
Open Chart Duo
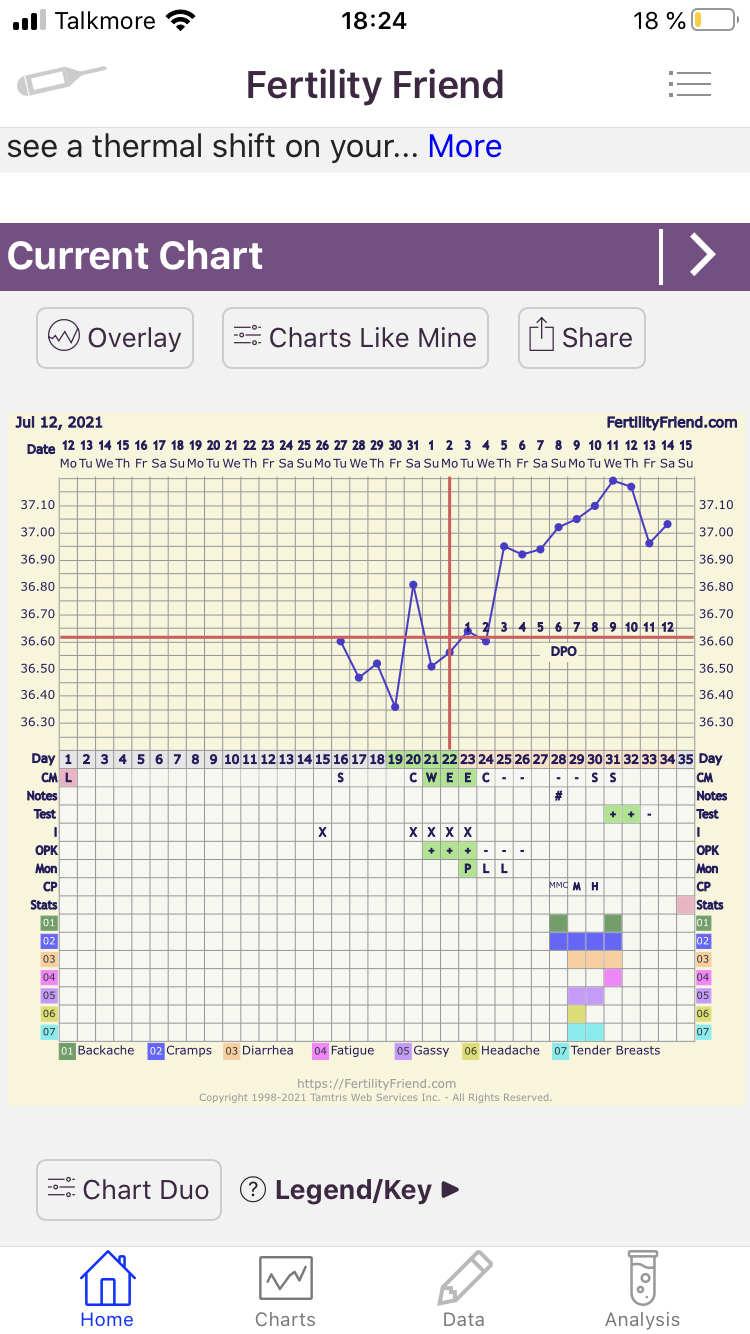click(x=128, y=1189)
